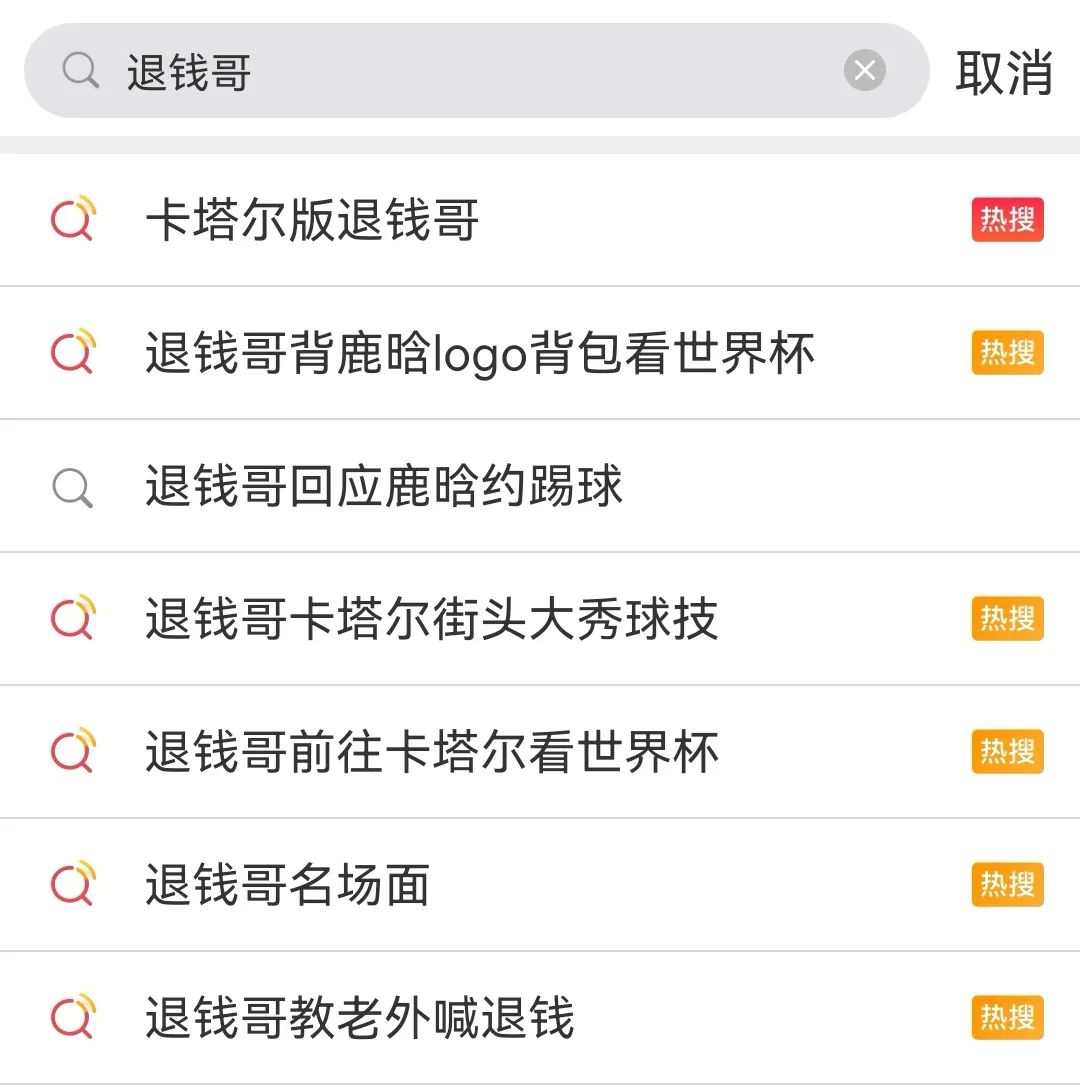Tap the 退钱哥名场面 suggestion
Viewport: 1080px width, 1089px height.
pos(285,885)
